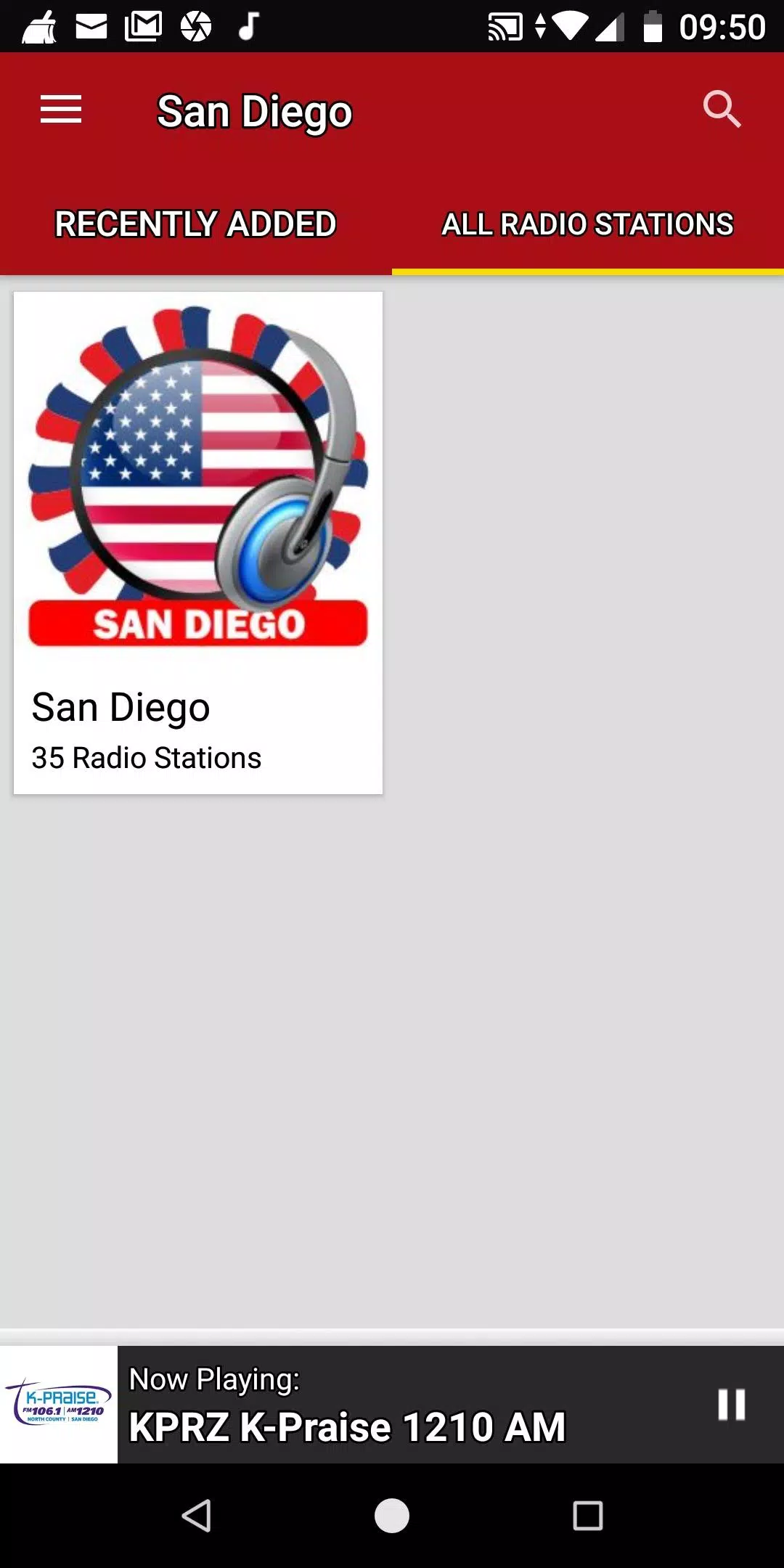
Task: Switch to the Recently Added tab
Action: point(196,224)
